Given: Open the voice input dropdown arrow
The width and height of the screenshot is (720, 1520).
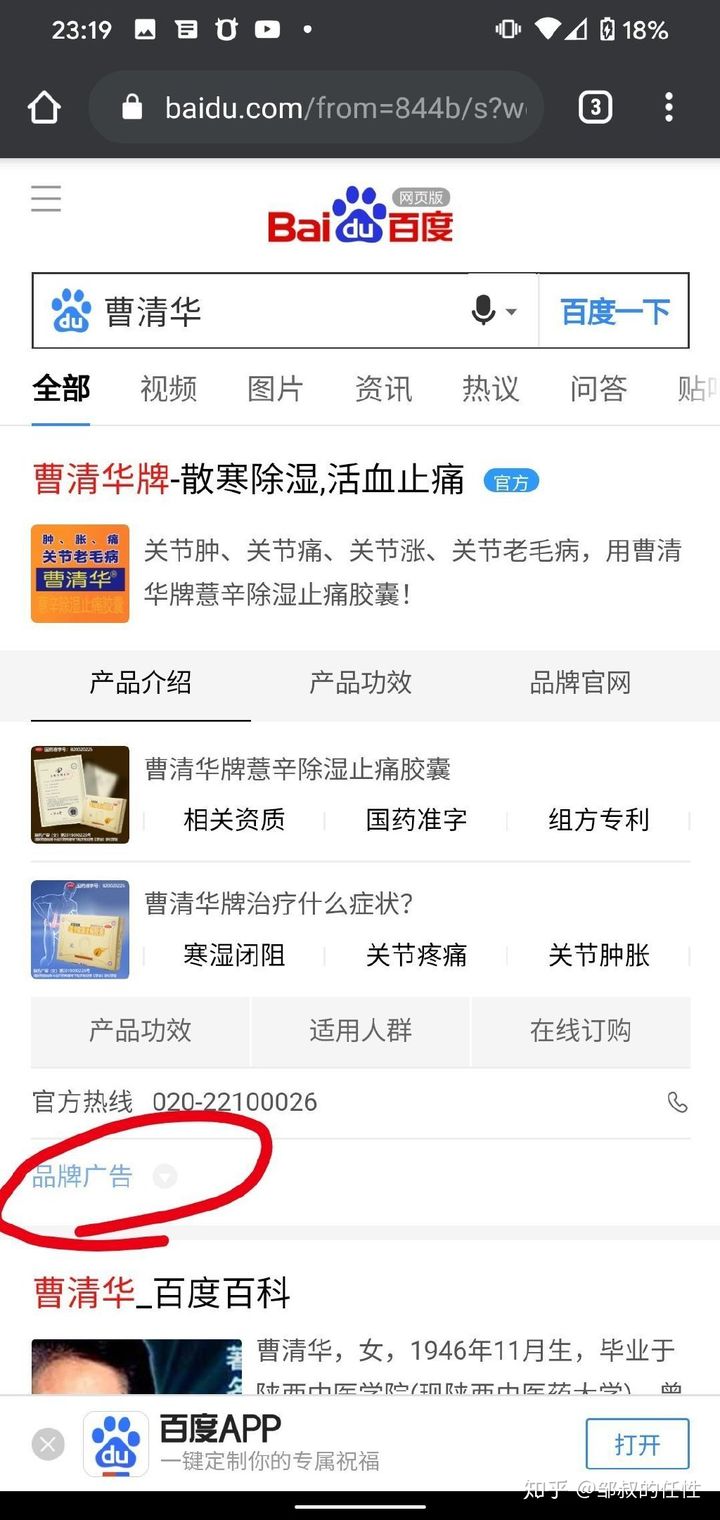Looking at the screenshot, I should coord(510,313).
